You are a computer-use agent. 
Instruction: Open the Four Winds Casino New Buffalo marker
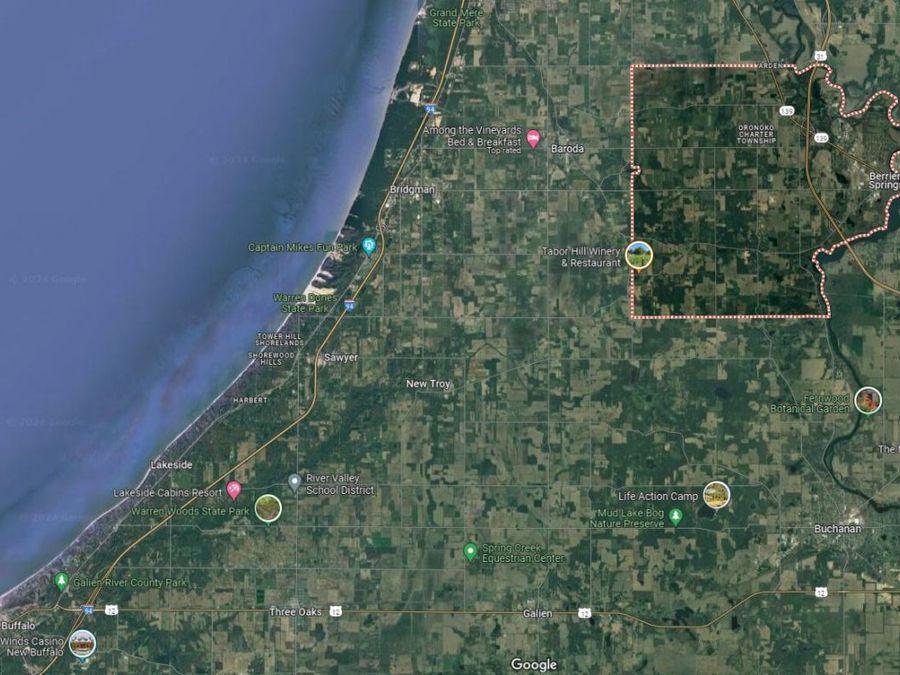(82, 643)
